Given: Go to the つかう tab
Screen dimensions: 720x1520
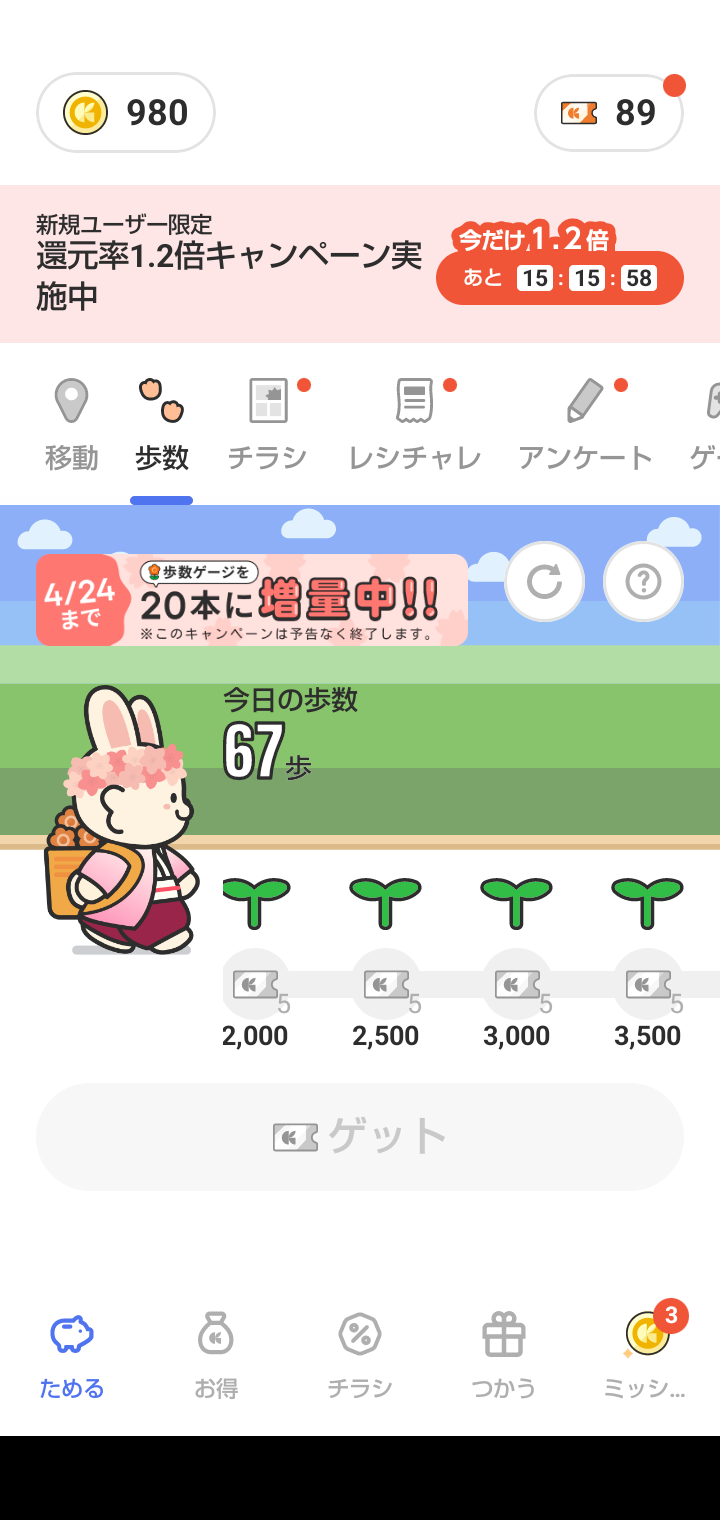Looking at the screenshot, I should 504,1355.
